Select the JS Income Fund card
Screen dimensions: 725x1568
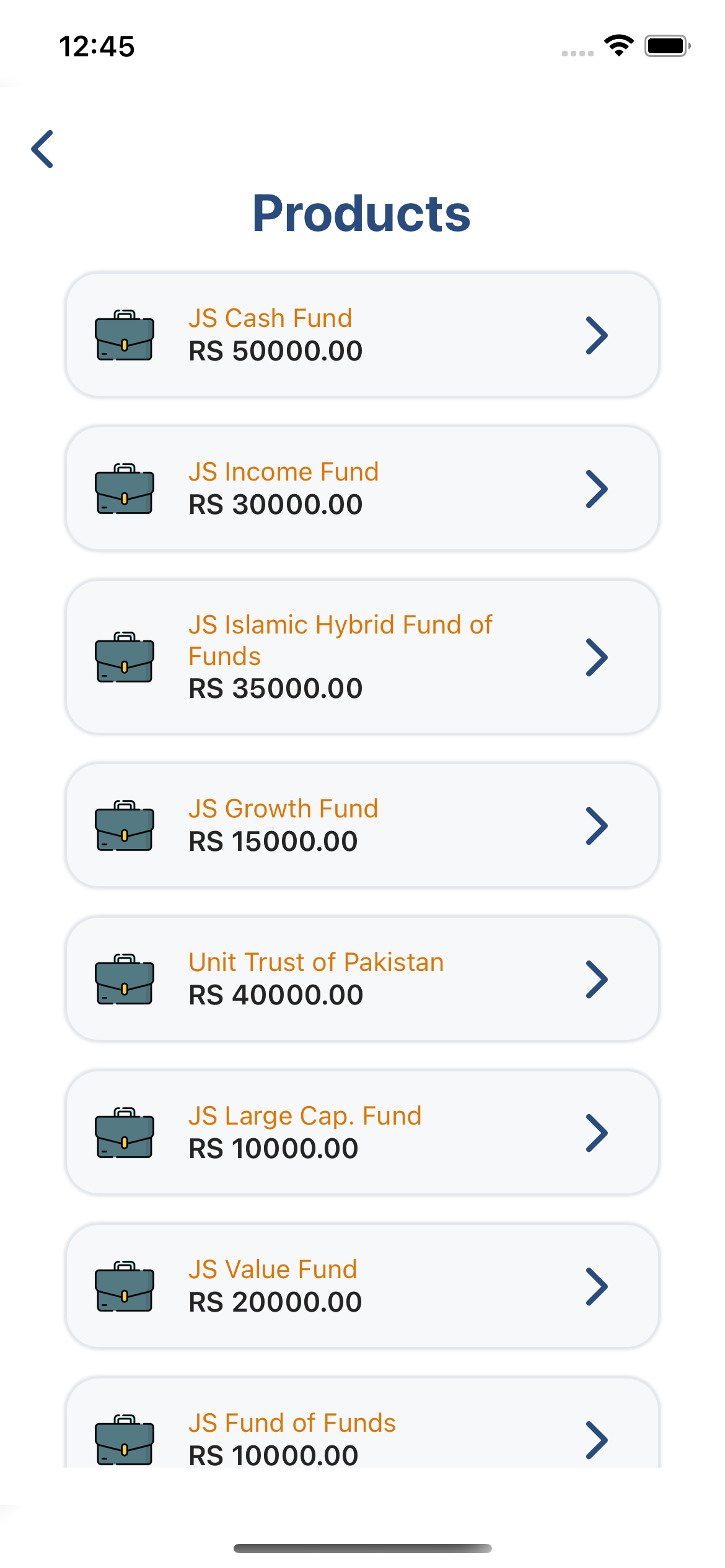click(362, 488)
